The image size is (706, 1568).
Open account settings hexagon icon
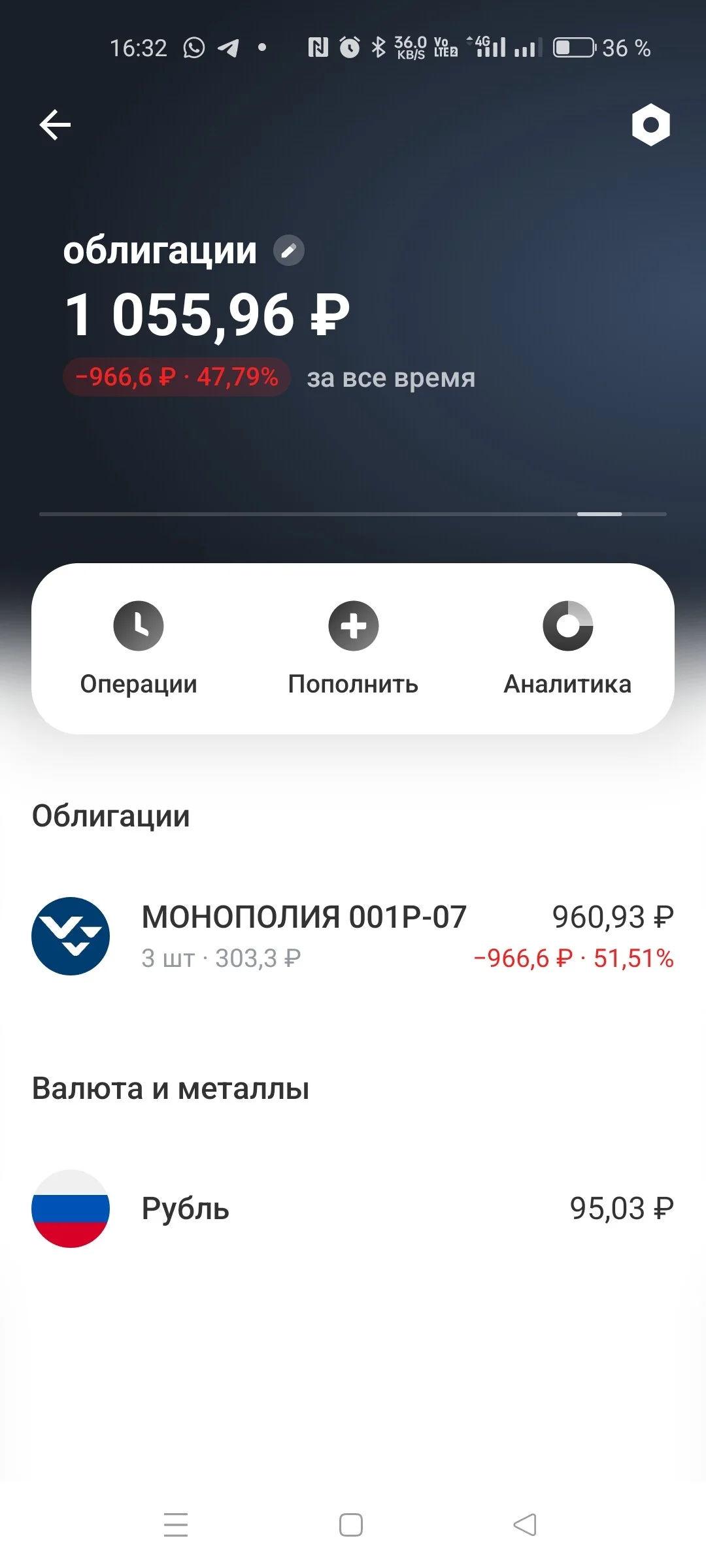pyautogui.click(x=651, y=124)
